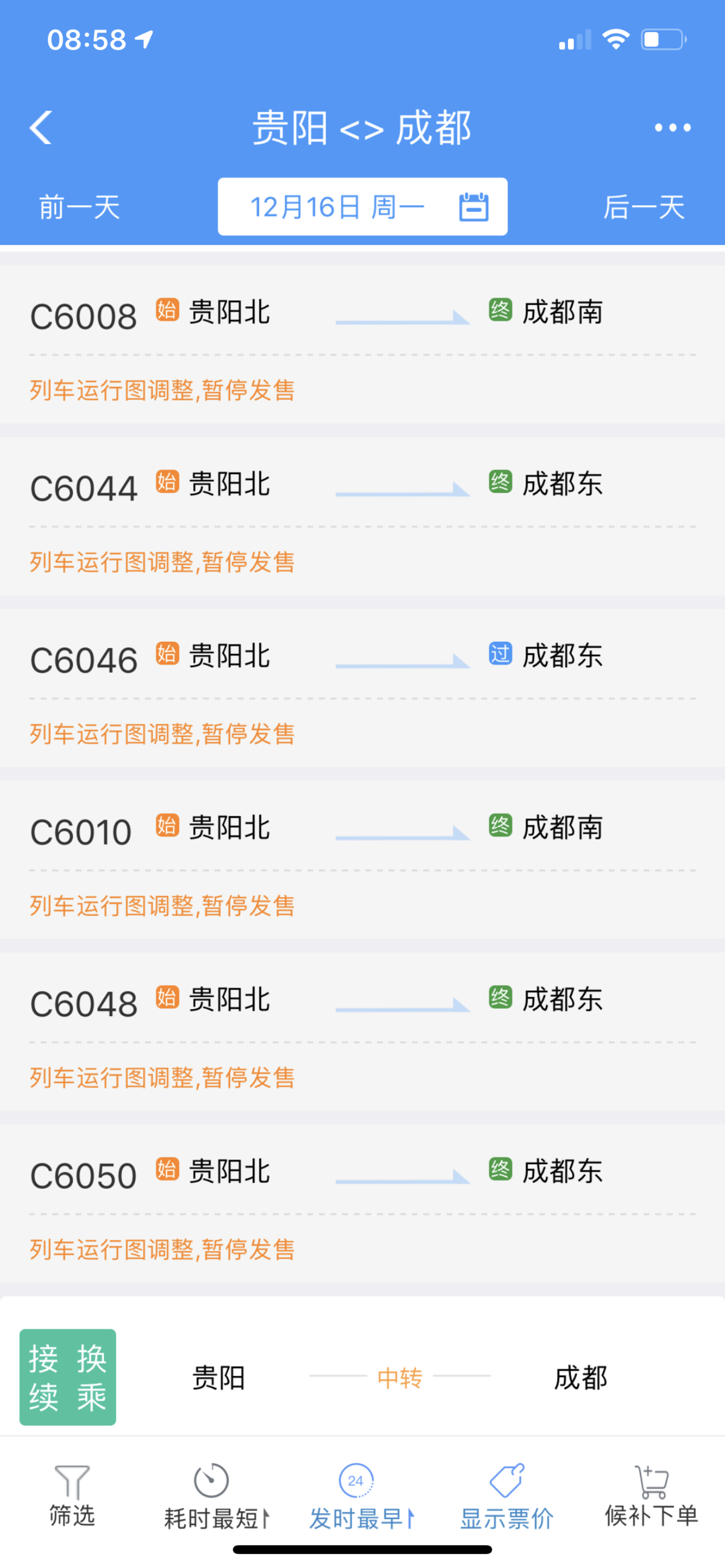
Task: Open train C6044 to 成都东
Action: tap(362, 516)
